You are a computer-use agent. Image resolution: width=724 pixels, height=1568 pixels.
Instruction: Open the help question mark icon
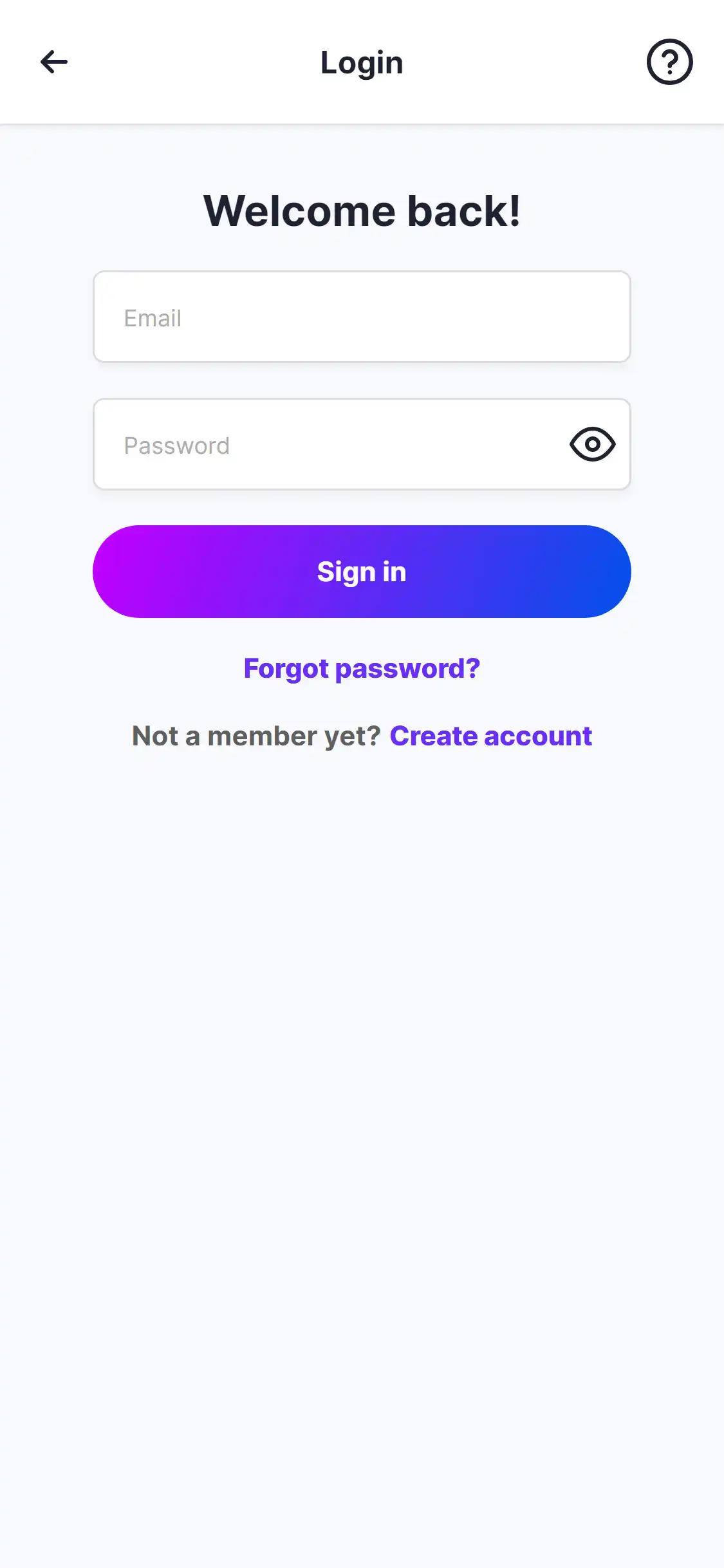669,62
